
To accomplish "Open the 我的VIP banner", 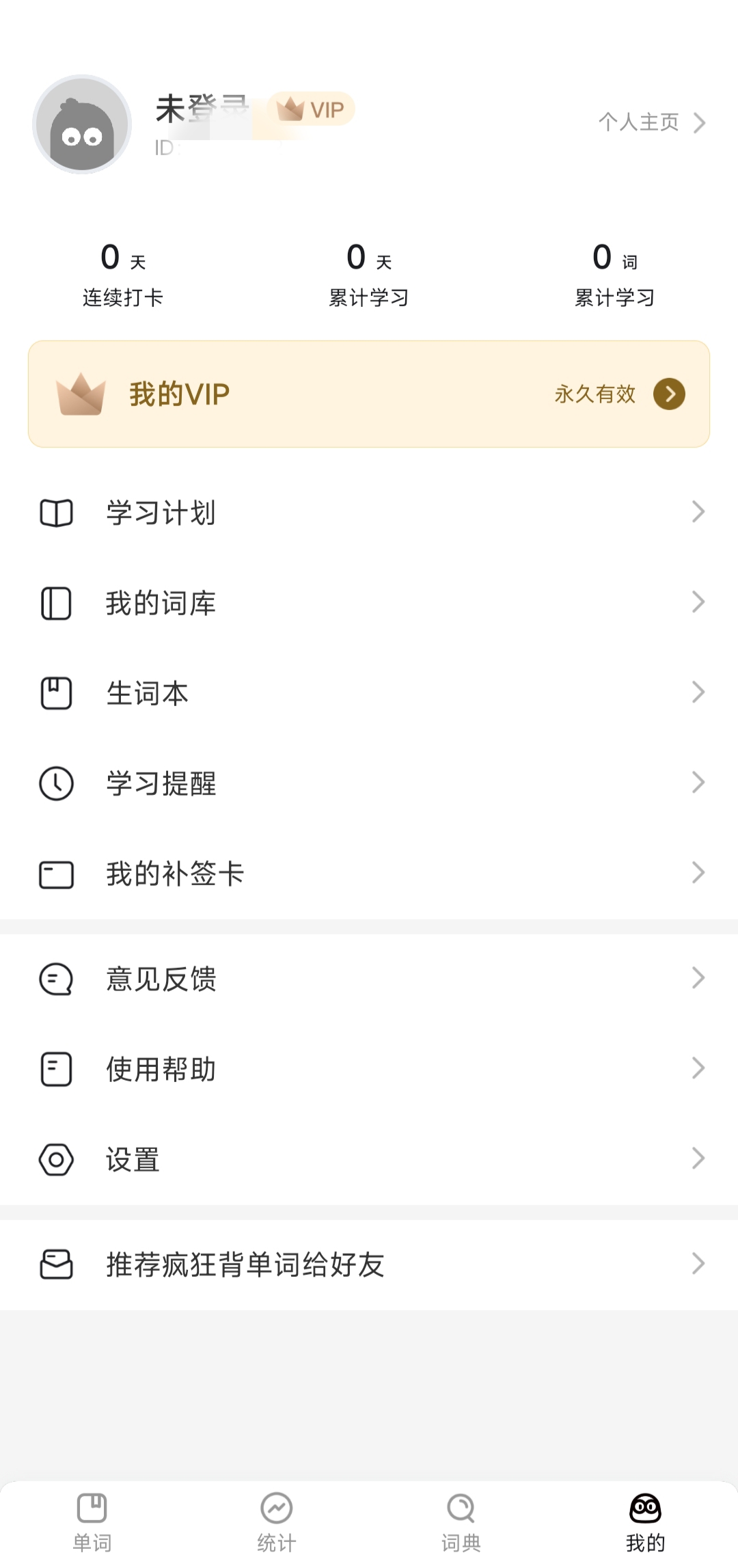I will (369, 394).
